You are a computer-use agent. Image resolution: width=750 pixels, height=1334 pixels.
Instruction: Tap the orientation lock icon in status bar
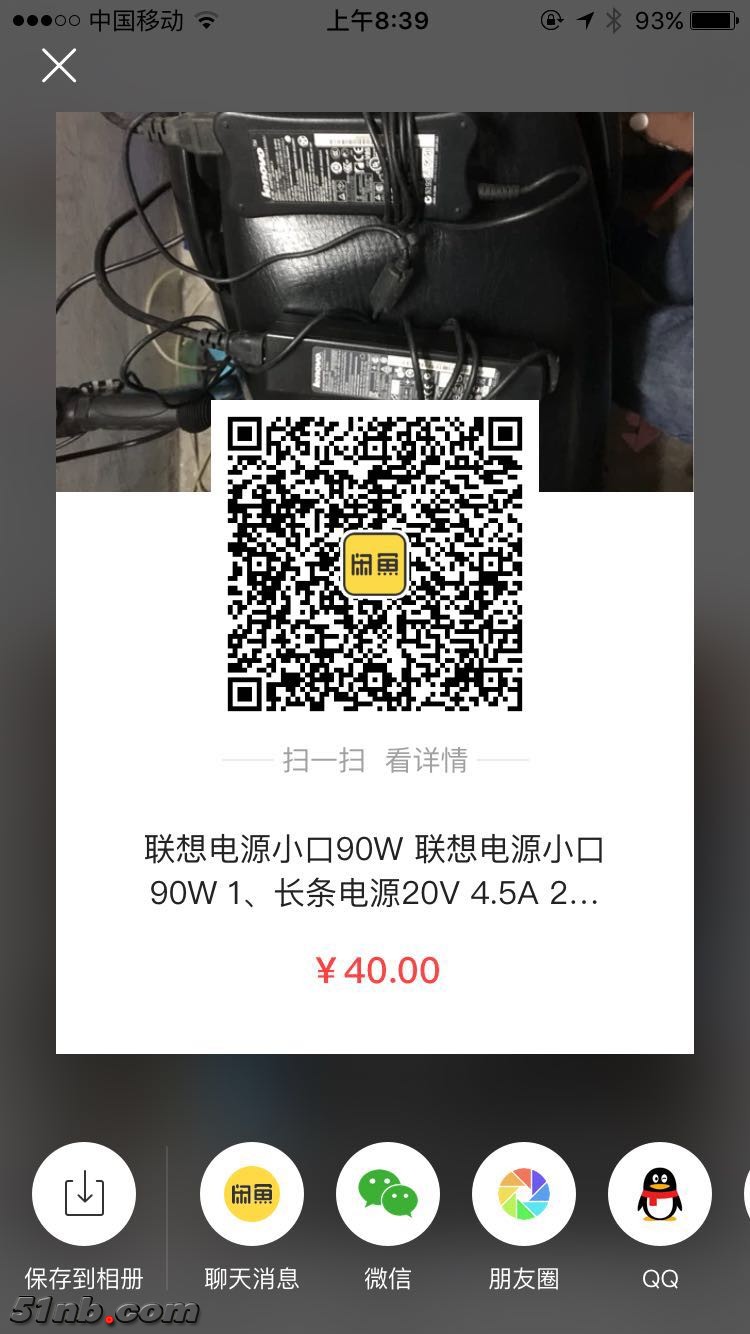pos(552,19)
